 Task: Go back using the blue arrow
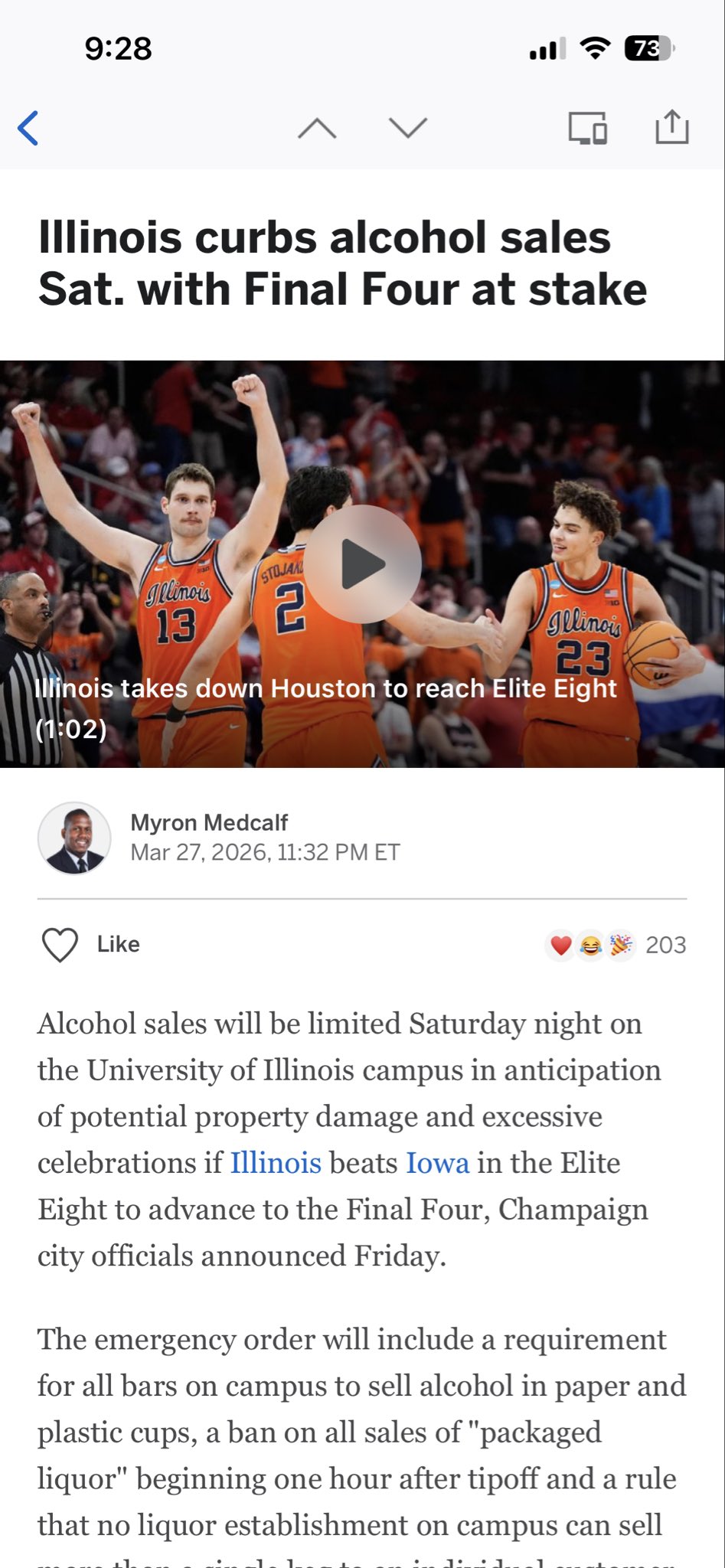[28, 128]
